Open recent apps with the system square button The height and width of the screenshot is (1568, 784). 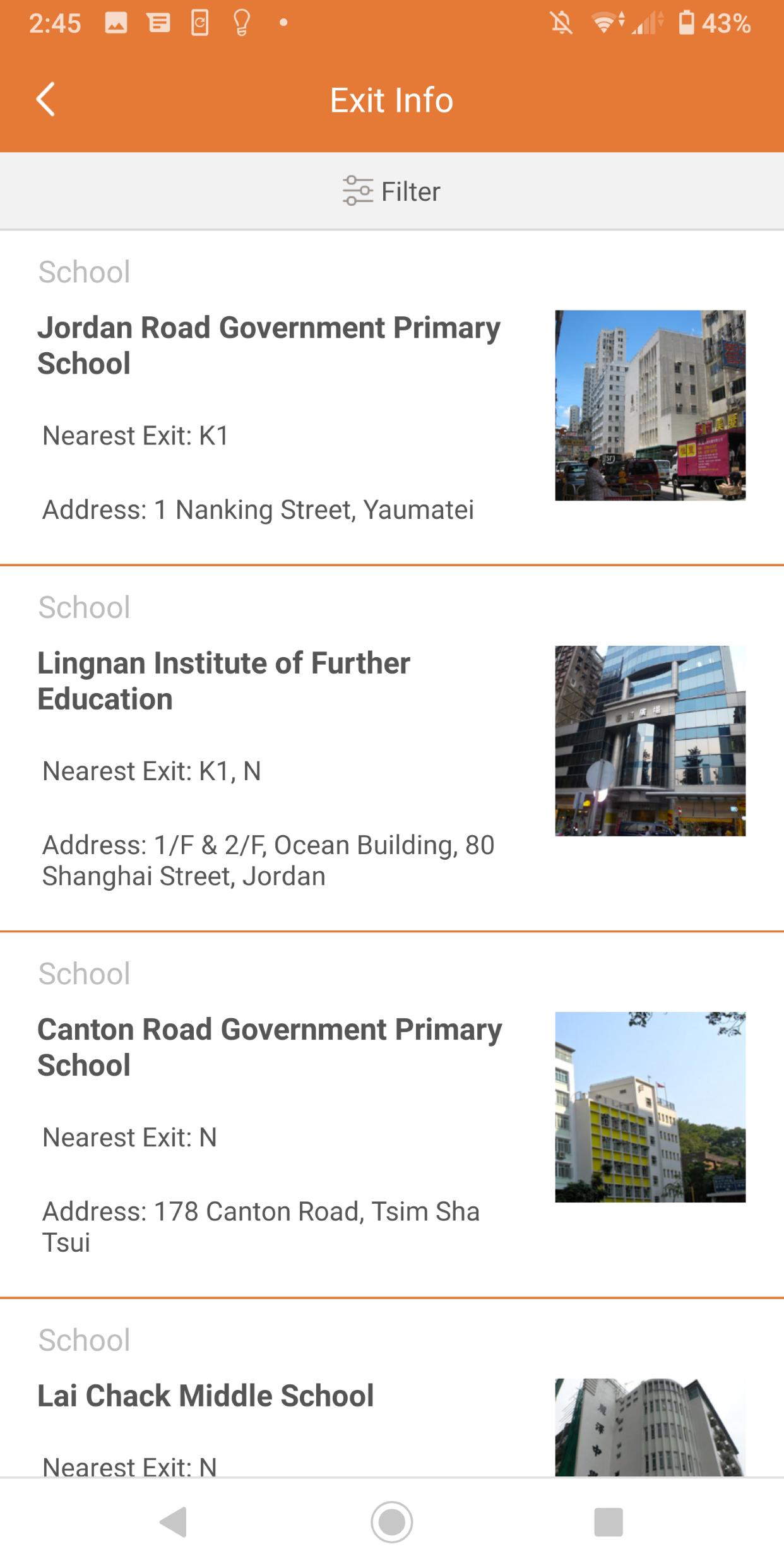(x=609, y=1522)
